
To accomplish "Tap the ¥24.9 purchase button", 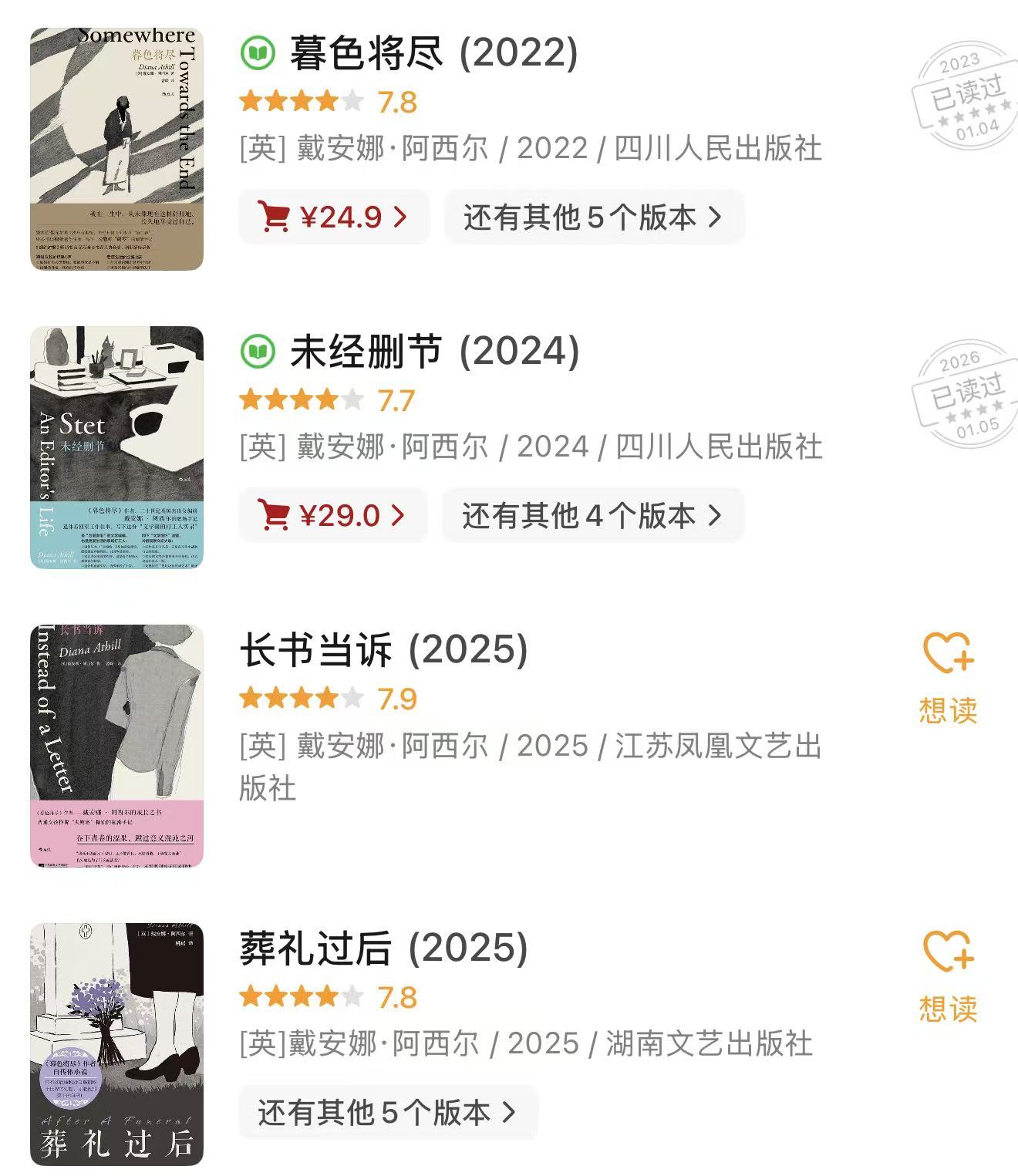I will click(x=334, y=217).
